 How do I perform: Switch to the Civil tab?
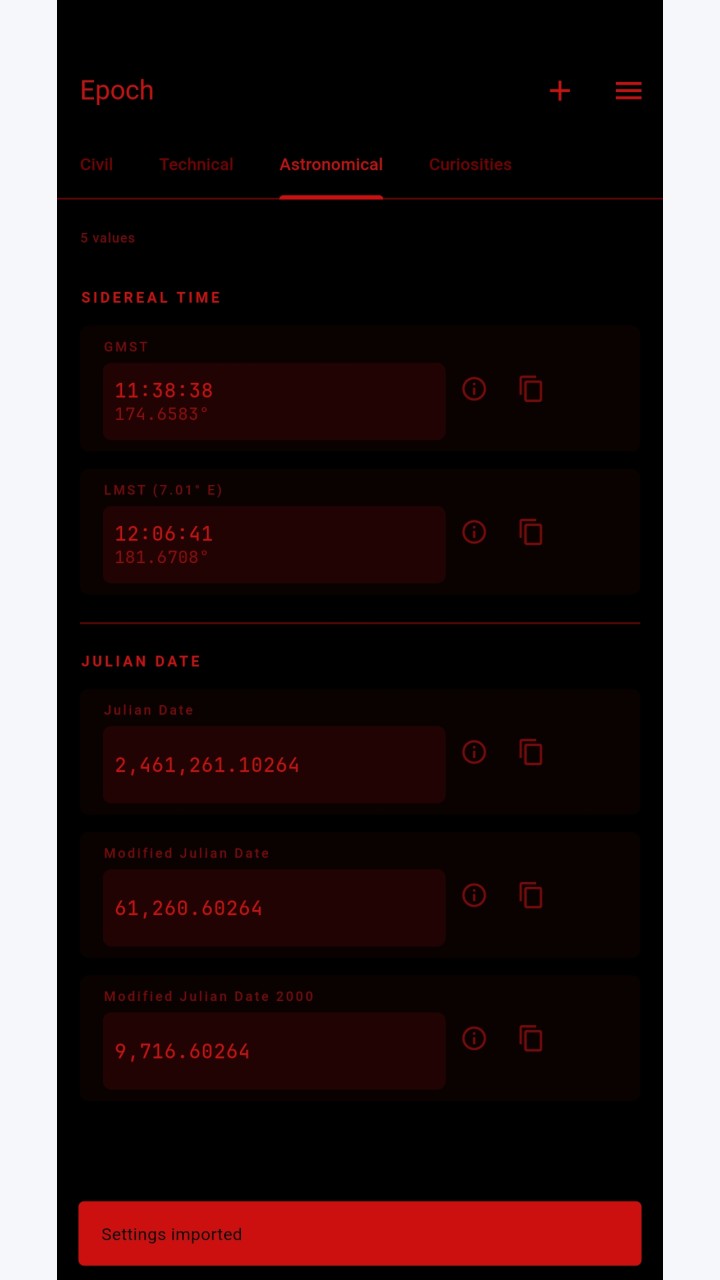click(96, 165)
